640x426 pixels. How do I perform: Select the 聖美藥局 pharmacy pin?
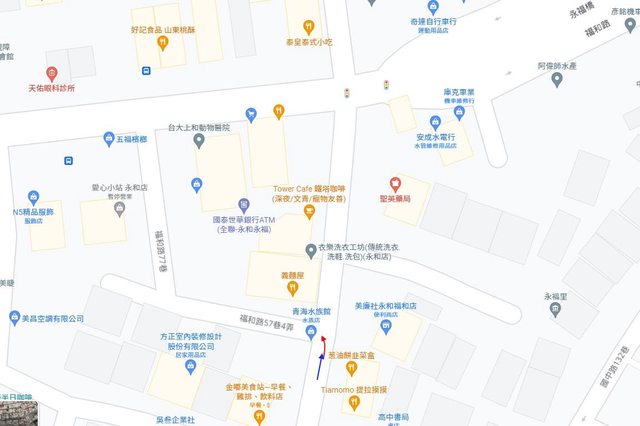tap(397, 183)
